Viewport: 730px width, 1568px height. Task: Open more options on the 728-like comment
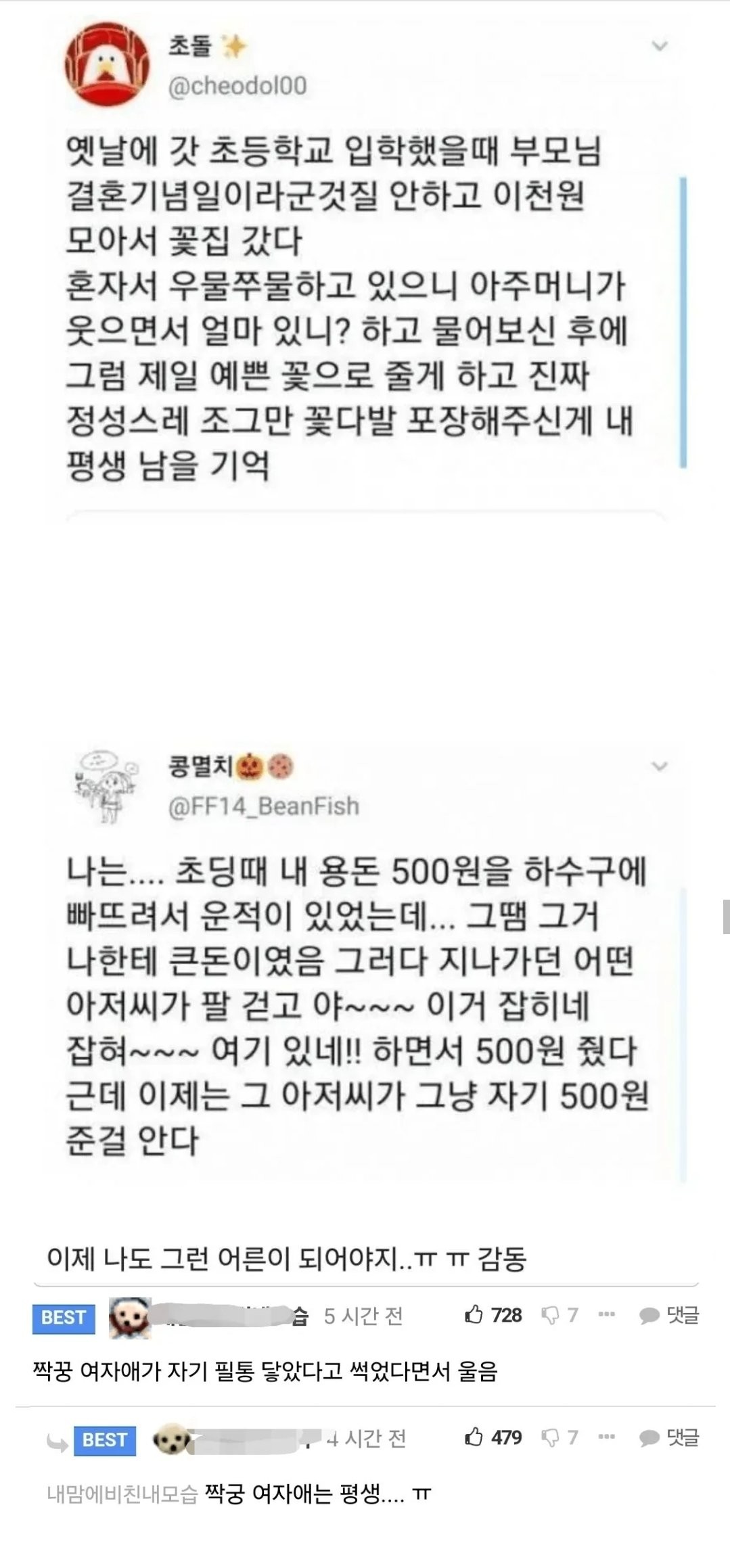coord(607,1314)
